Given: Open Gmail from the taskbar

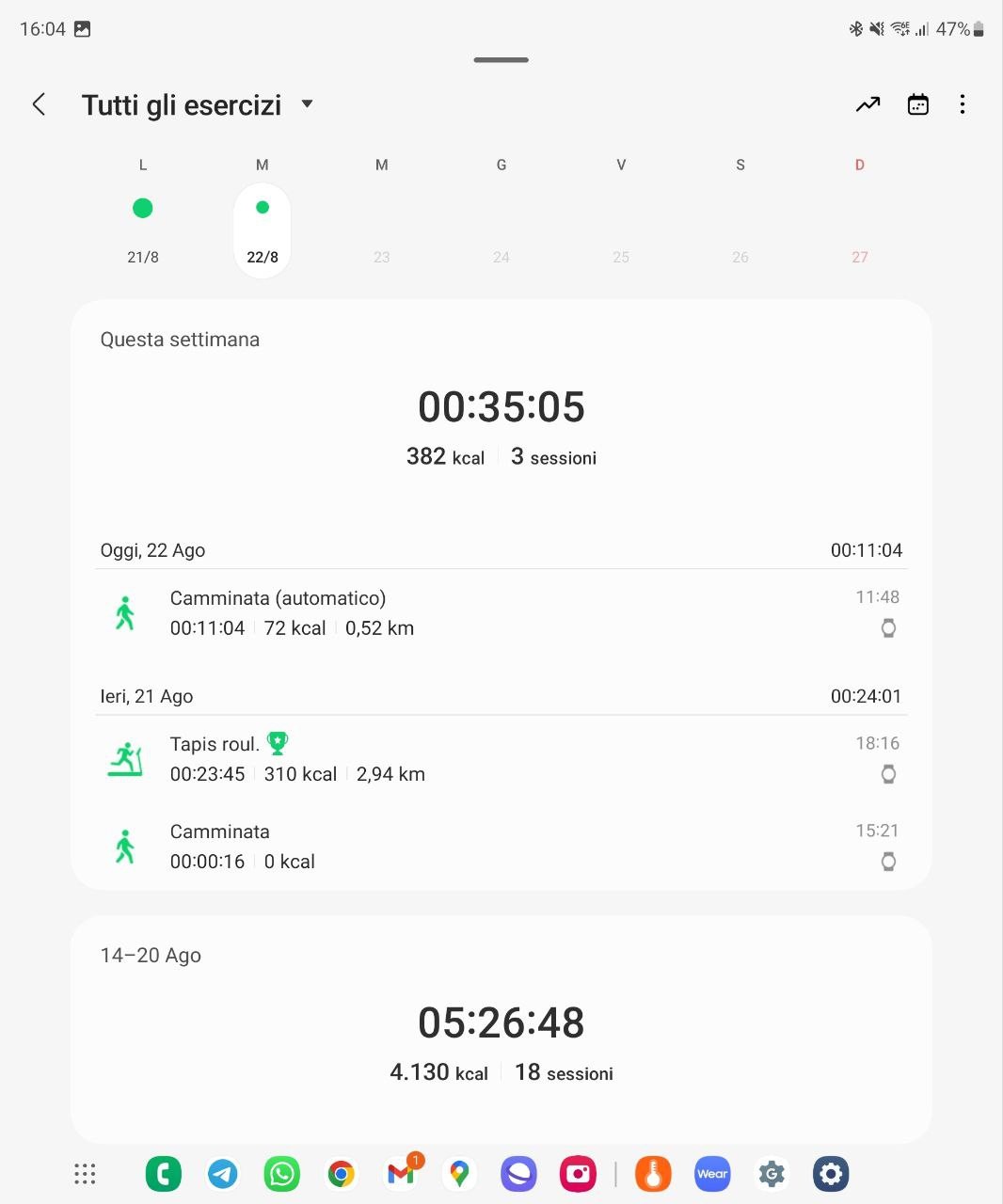Looking at the screenshot, I should [x=401, y=1174].
